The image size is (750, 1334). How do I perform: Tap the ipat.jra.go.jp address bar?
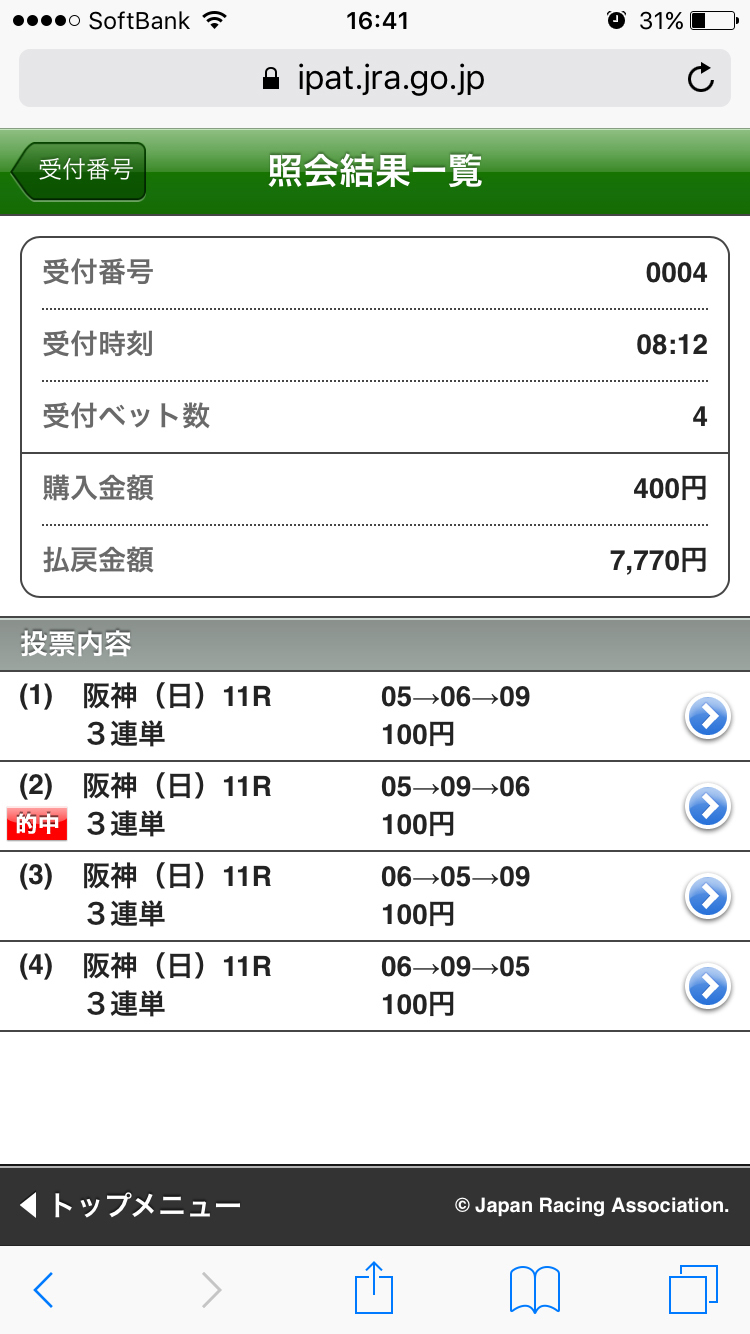tap(375, 78)
